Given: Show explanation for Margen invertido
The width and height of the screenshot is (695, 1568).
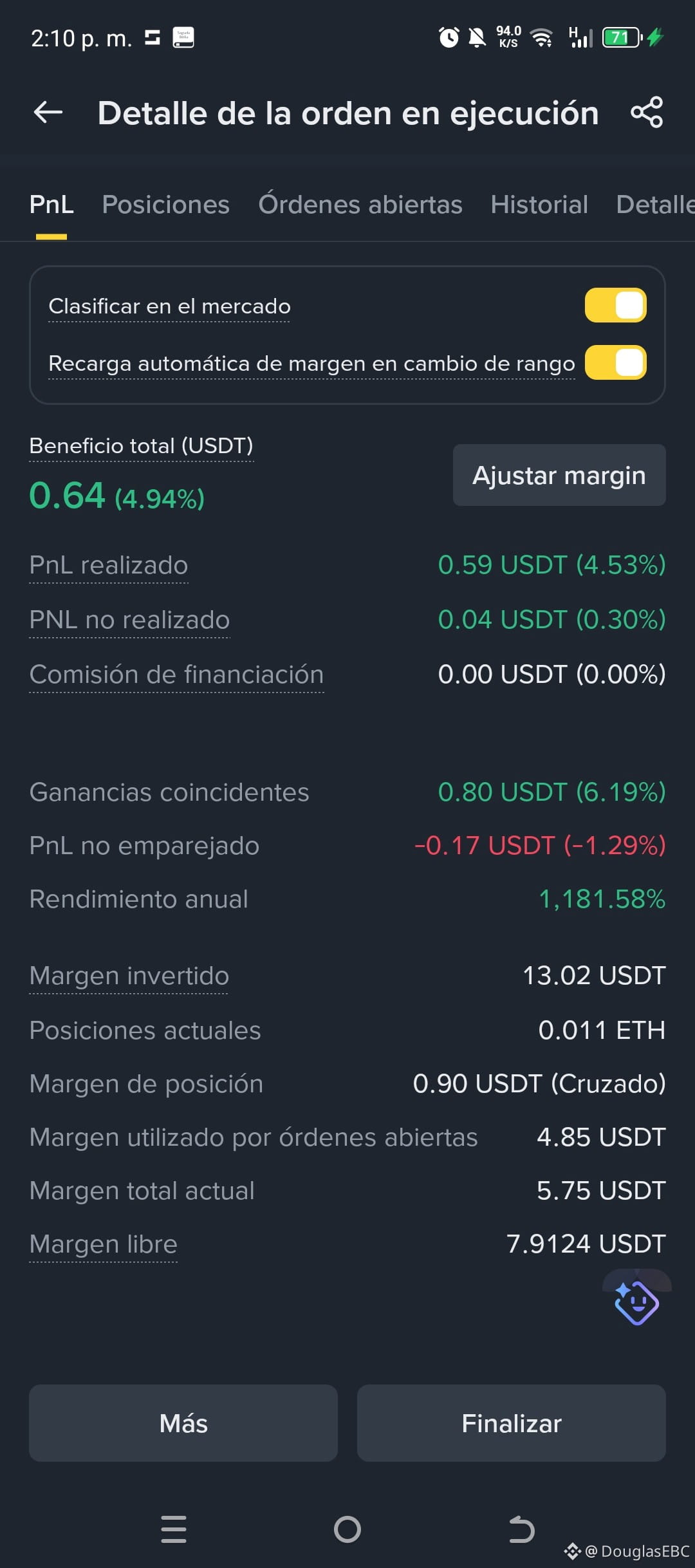Looking at the screenshot, I should point(129,976).
